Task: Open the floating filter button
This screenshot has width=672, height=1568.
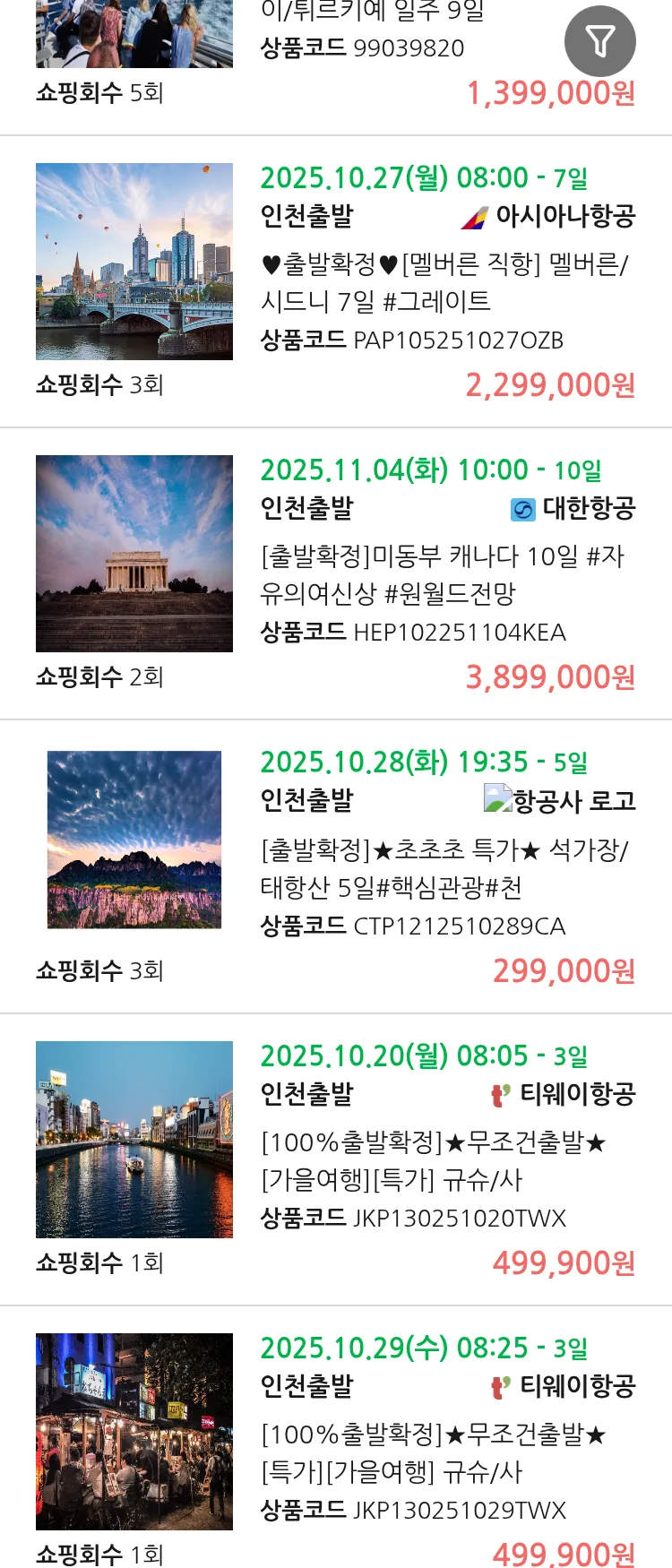Action: 599,41
